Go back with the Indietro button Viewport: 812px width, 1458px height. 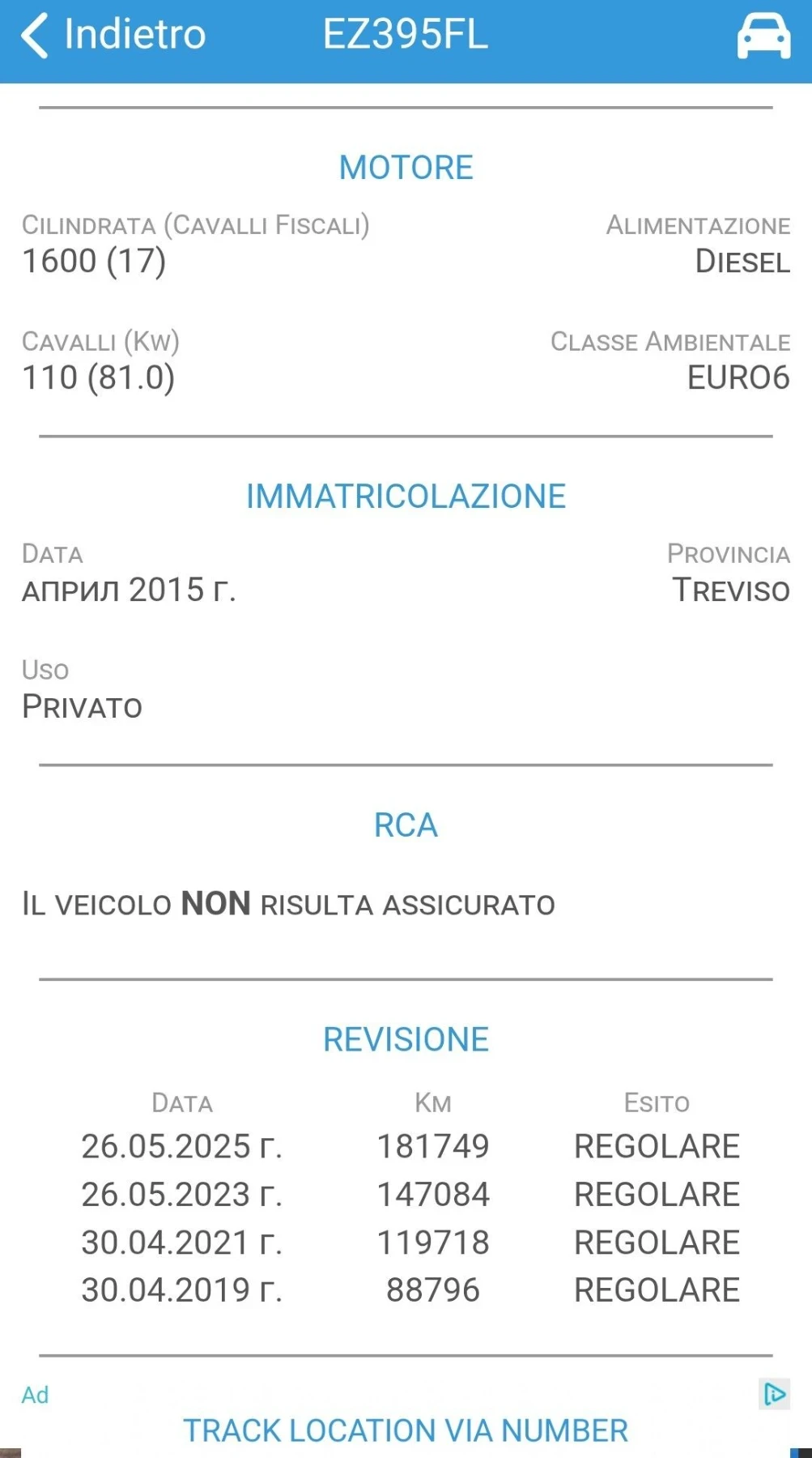coord(113,35)
